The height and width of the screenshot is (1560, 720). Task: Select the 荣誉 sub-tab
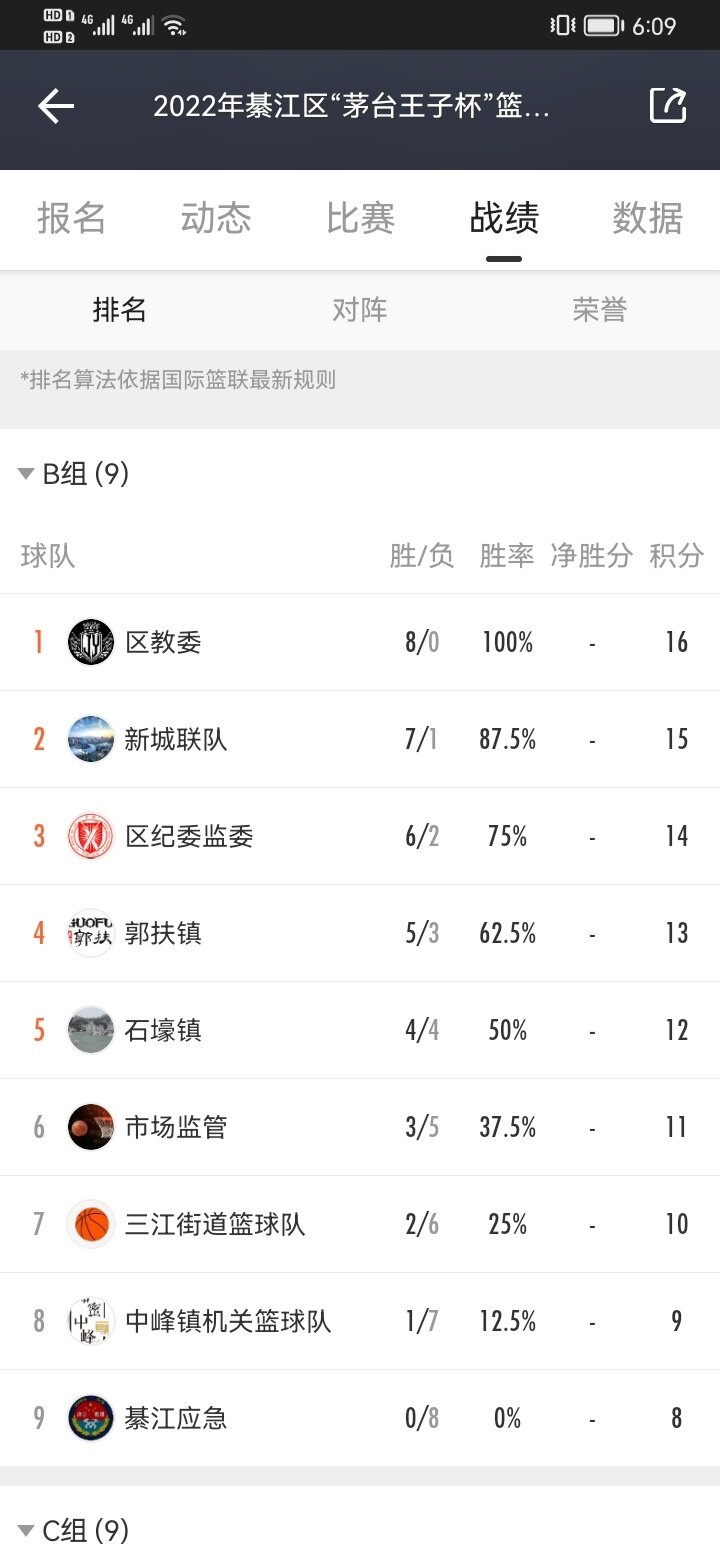(600, 310)
